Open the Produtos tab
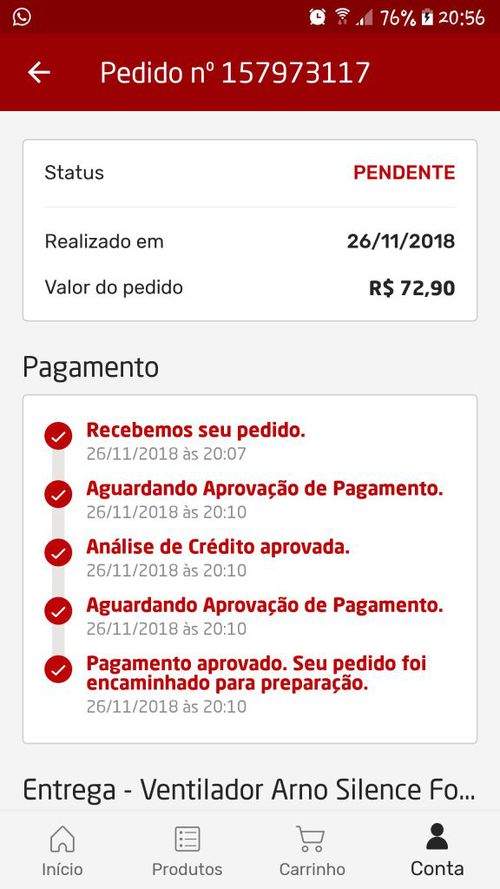 (x=187, y=850)
